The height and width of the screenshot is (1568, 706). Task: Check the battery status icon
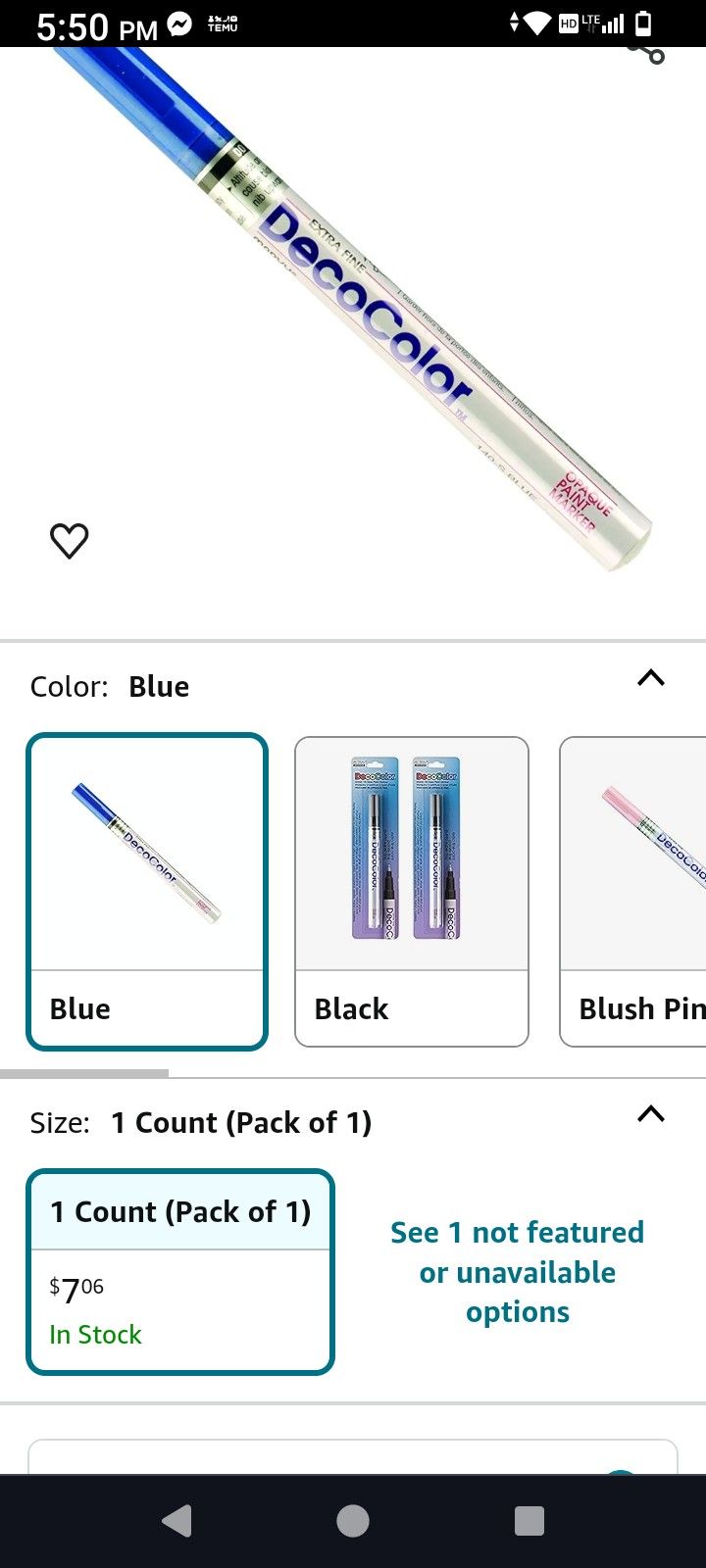click(x=642, y=24)
